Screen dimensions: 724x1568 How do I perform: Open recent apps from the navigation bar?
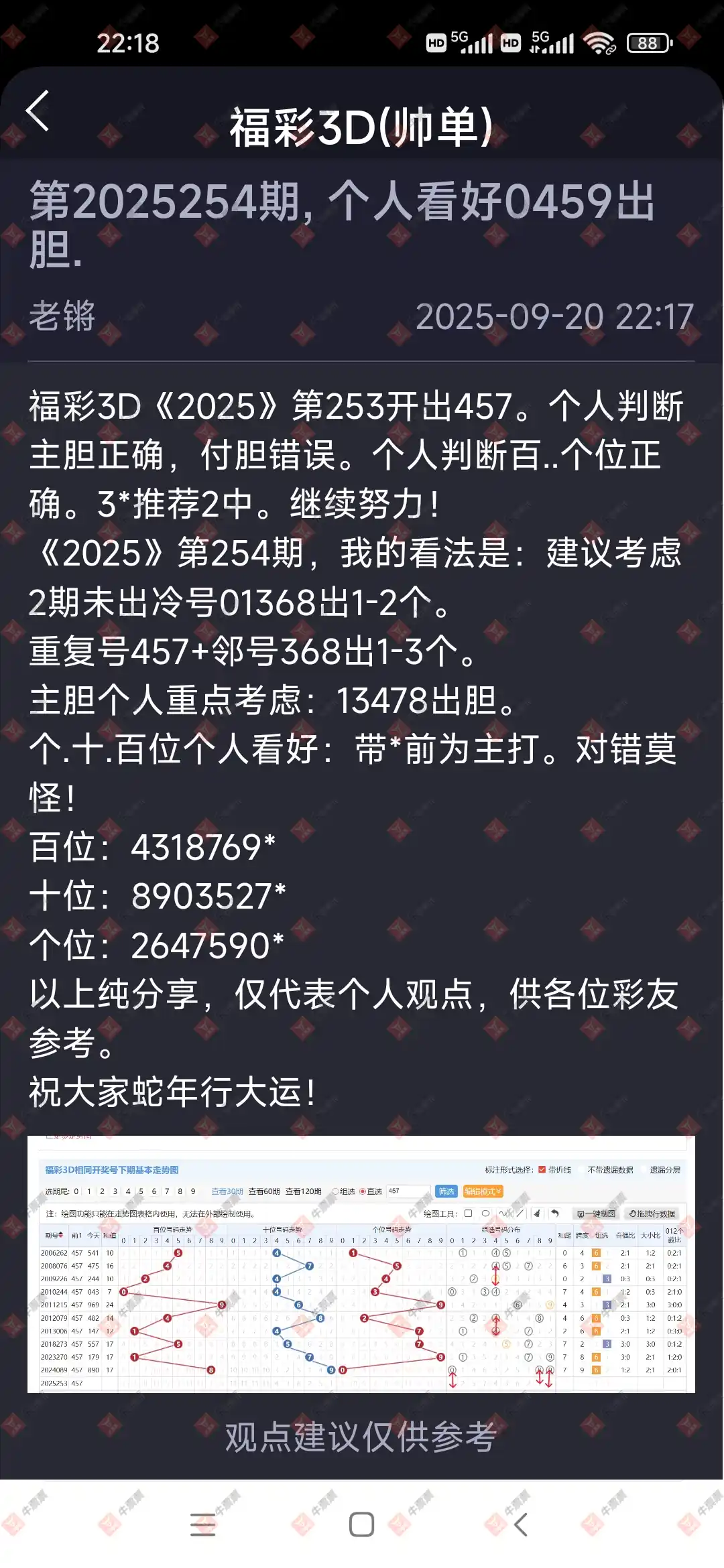click(x=202, y=1524)
